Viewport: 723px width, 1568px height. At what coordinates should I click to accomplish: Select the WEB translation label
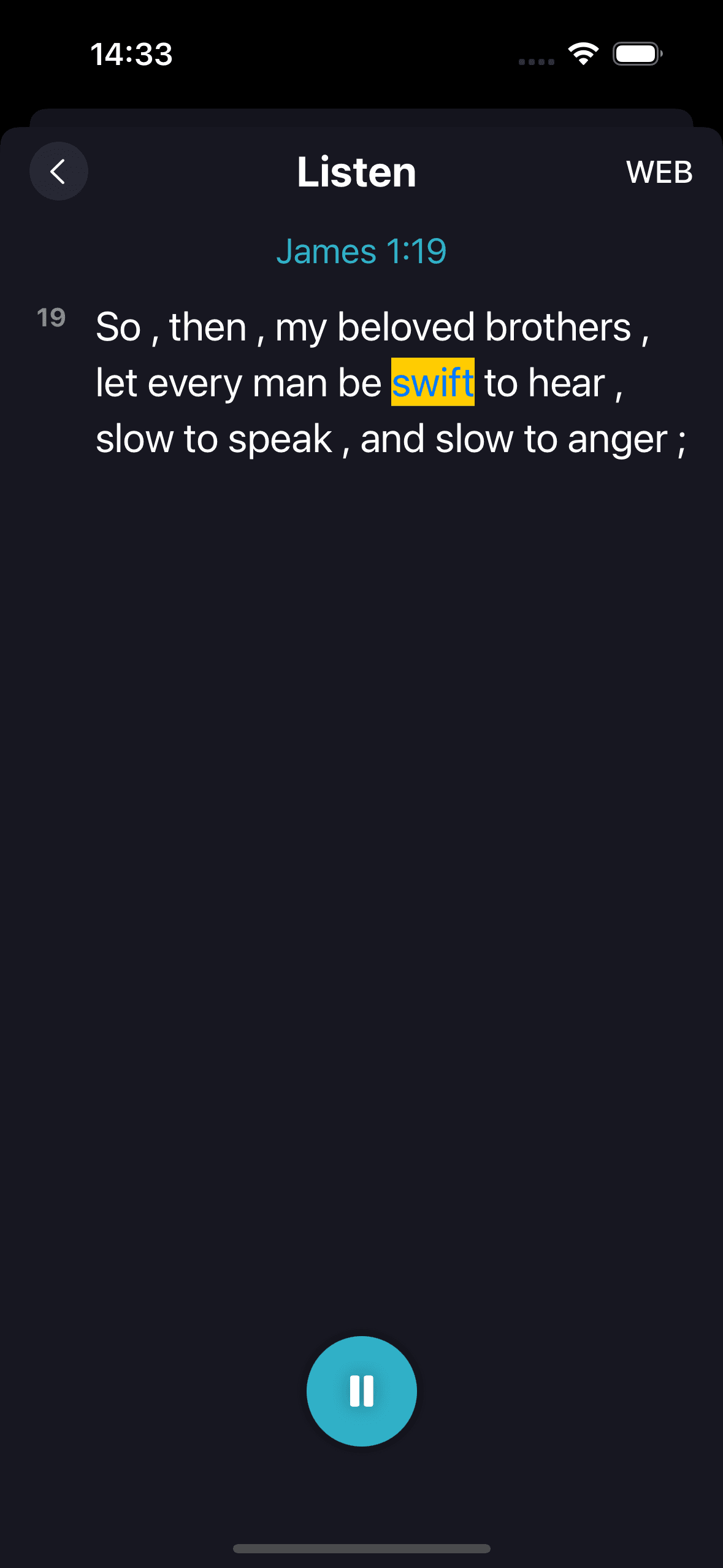[659, 172]
